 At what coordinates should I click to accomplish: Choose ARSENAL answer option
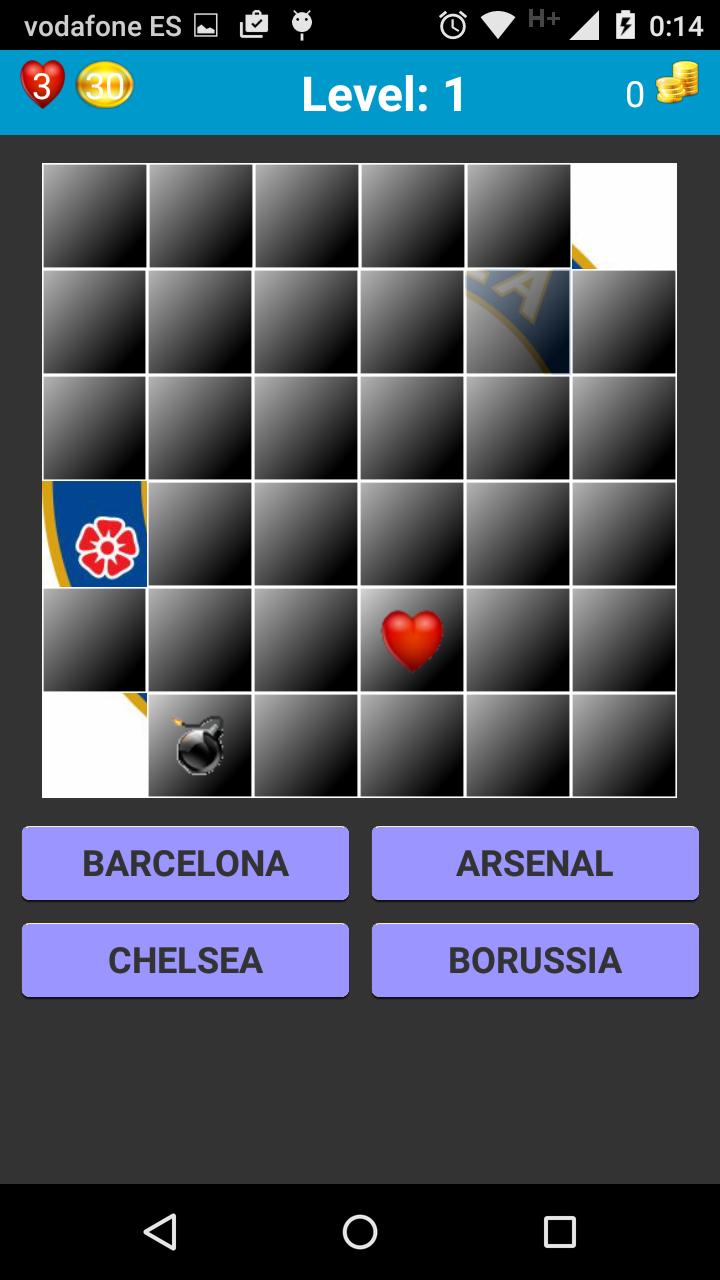[x=535, y=862]
